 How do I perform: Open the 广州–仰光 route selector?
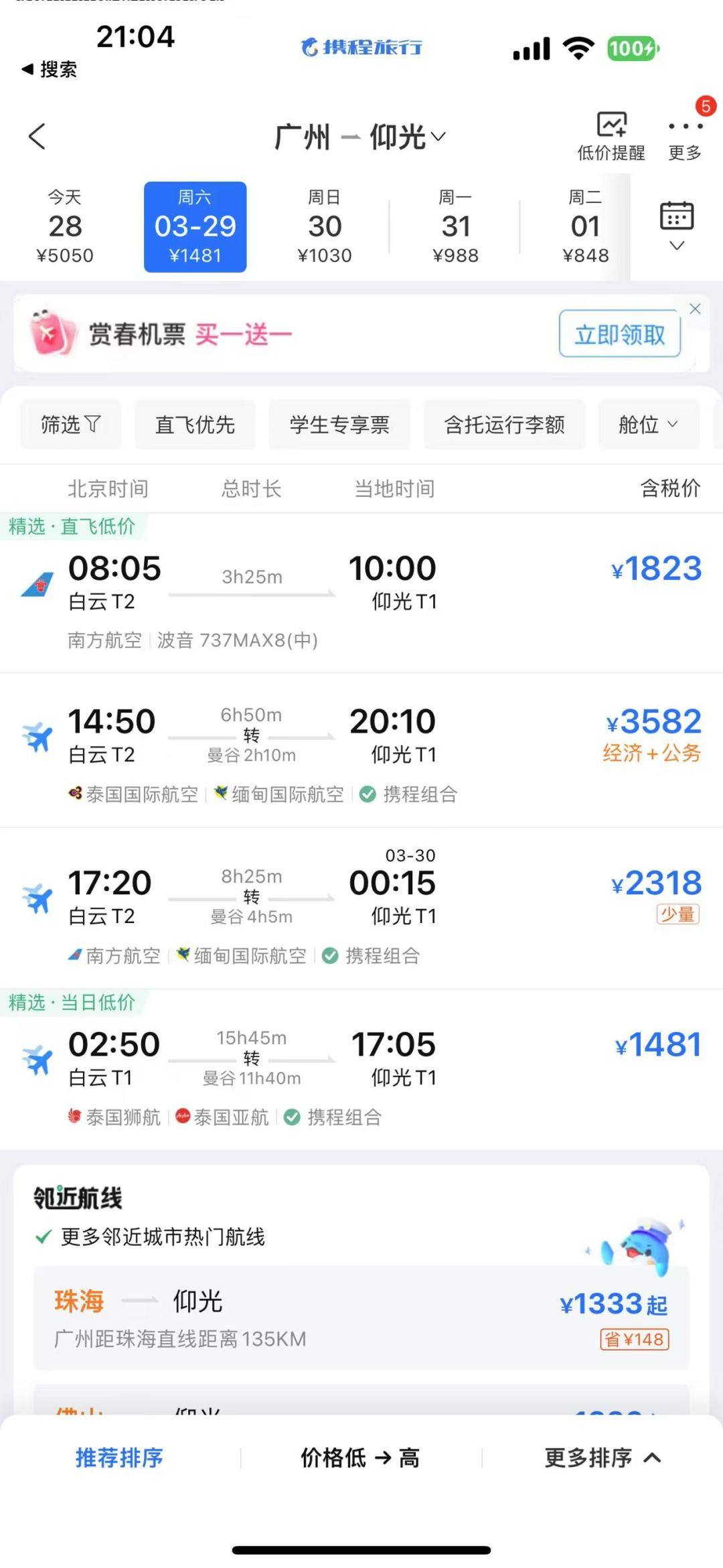coord(360,137)
